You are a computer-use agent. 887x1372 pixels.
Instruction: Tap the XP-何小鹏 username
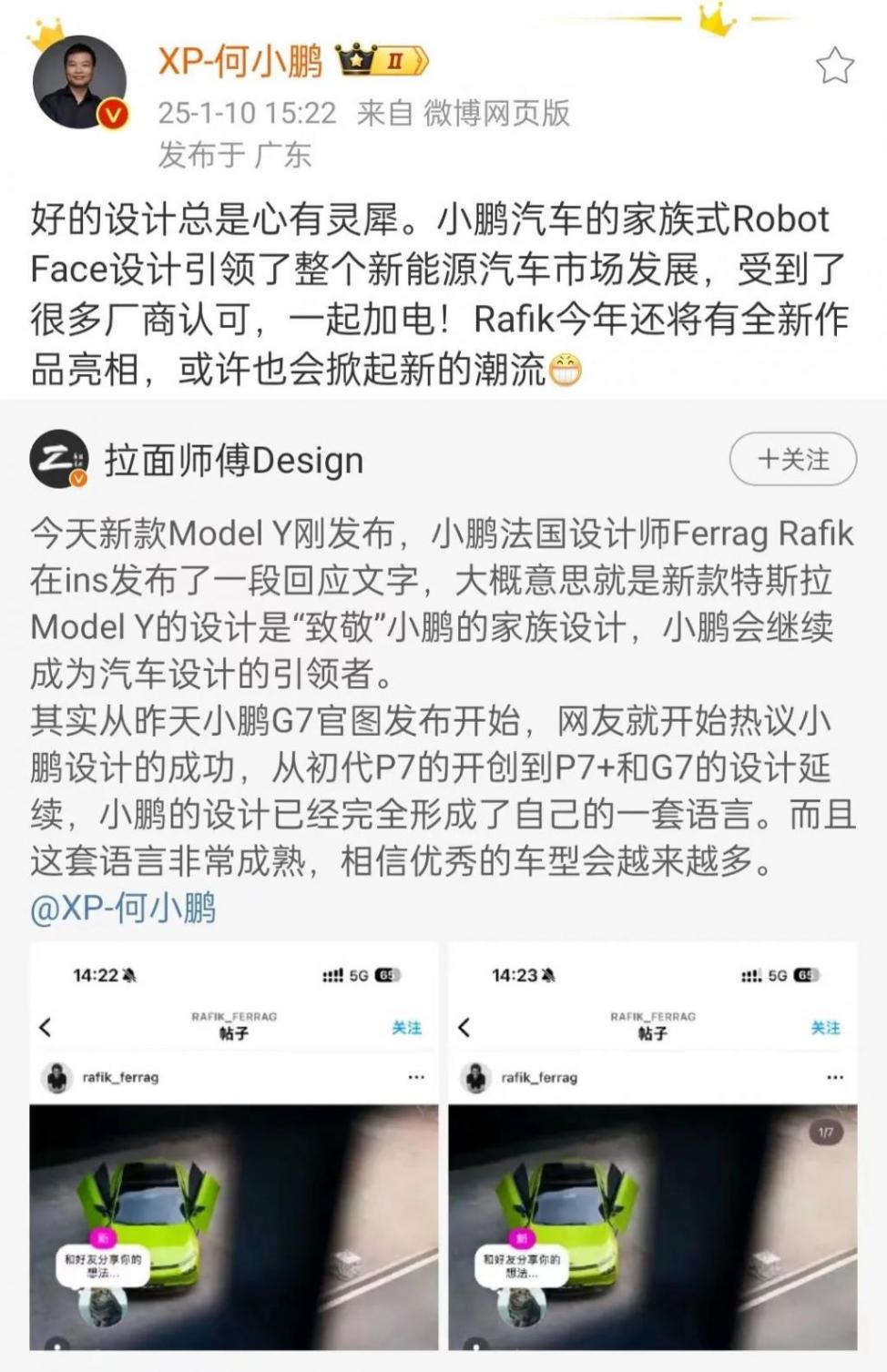pos(240,62)
